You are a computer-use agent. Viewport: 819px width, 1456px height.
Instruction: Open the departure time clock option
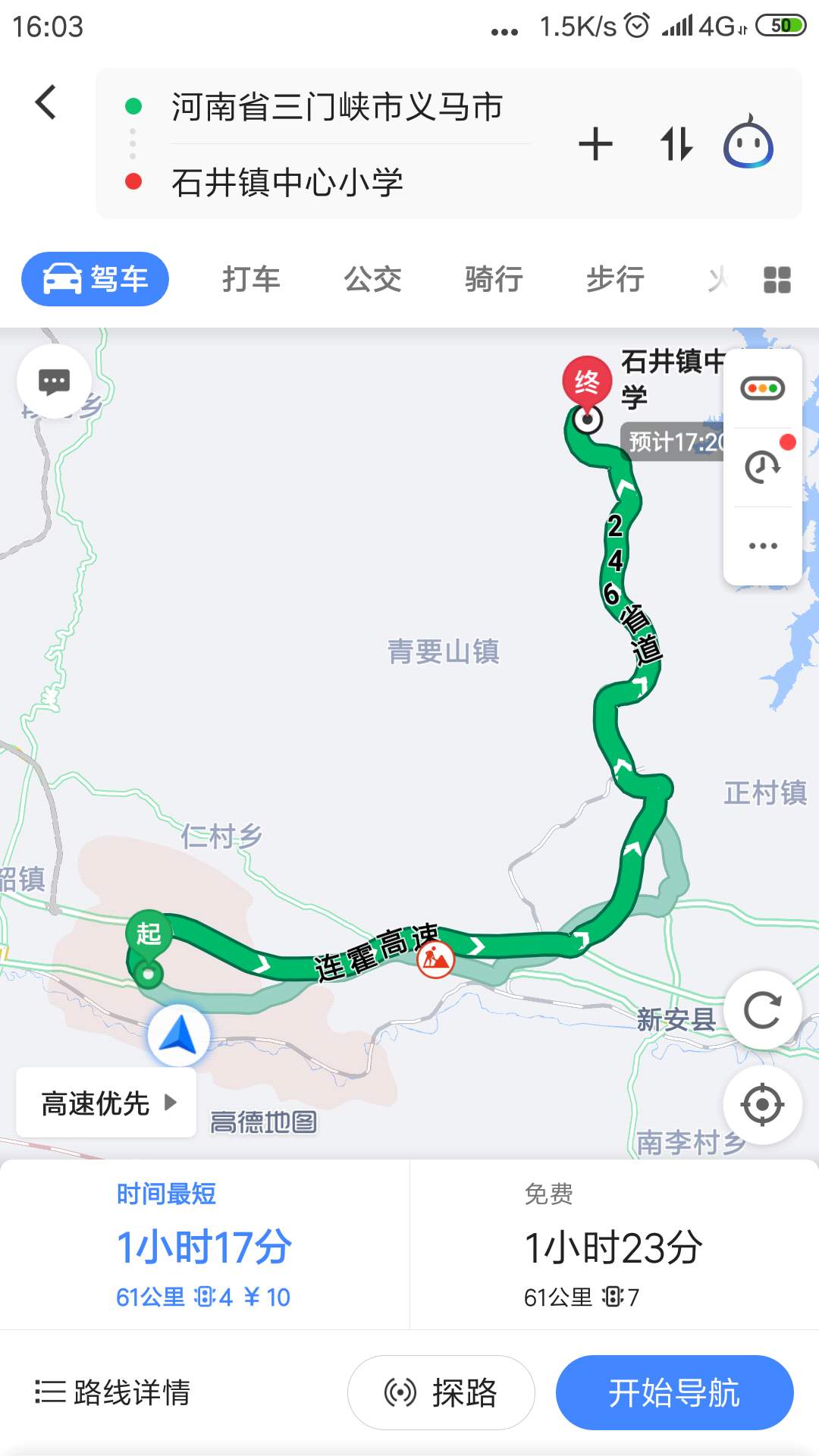[x=762, y=466]
